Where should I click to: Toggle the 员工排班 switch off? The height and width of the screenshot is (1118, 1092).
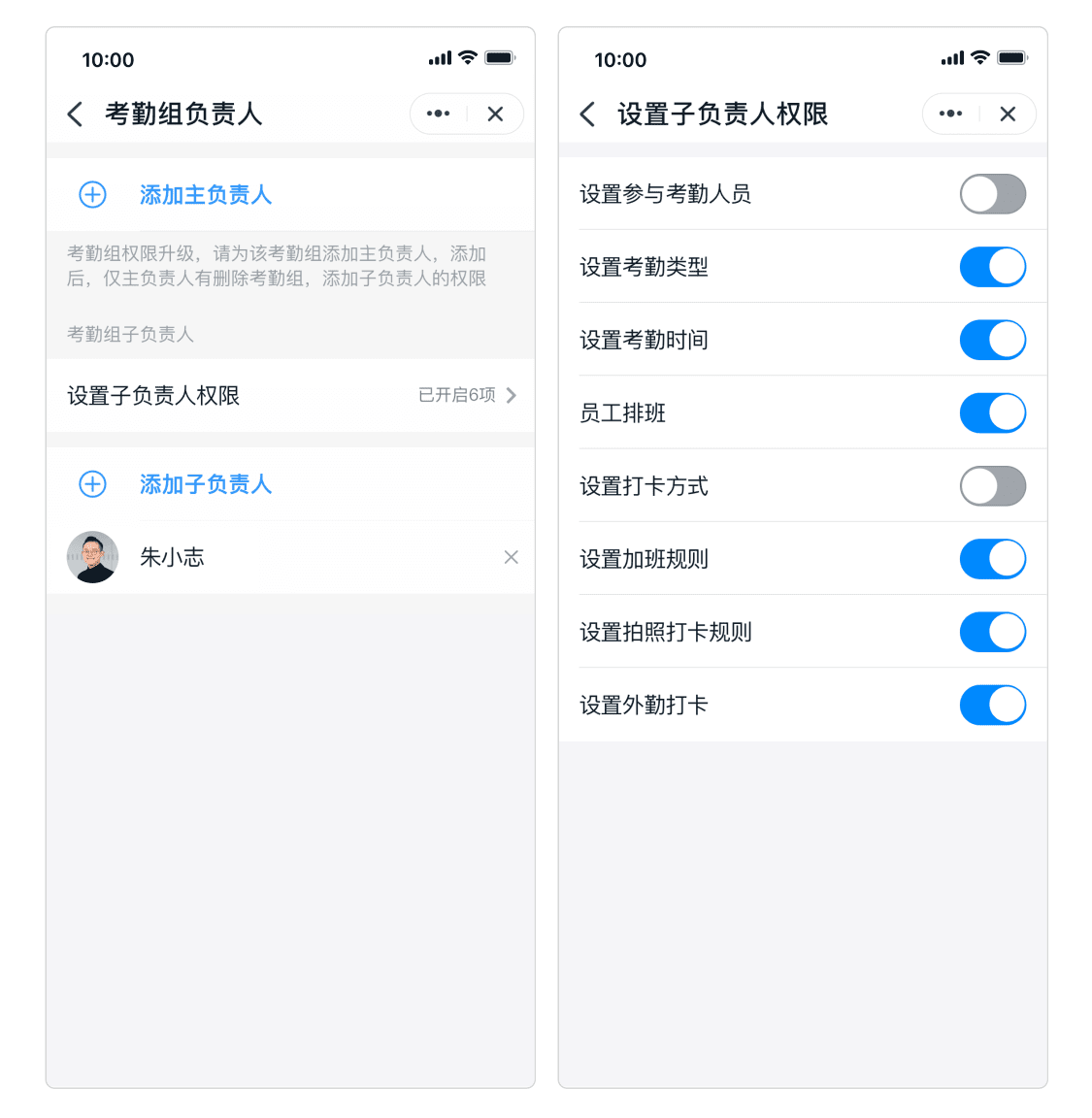(992, 413)
